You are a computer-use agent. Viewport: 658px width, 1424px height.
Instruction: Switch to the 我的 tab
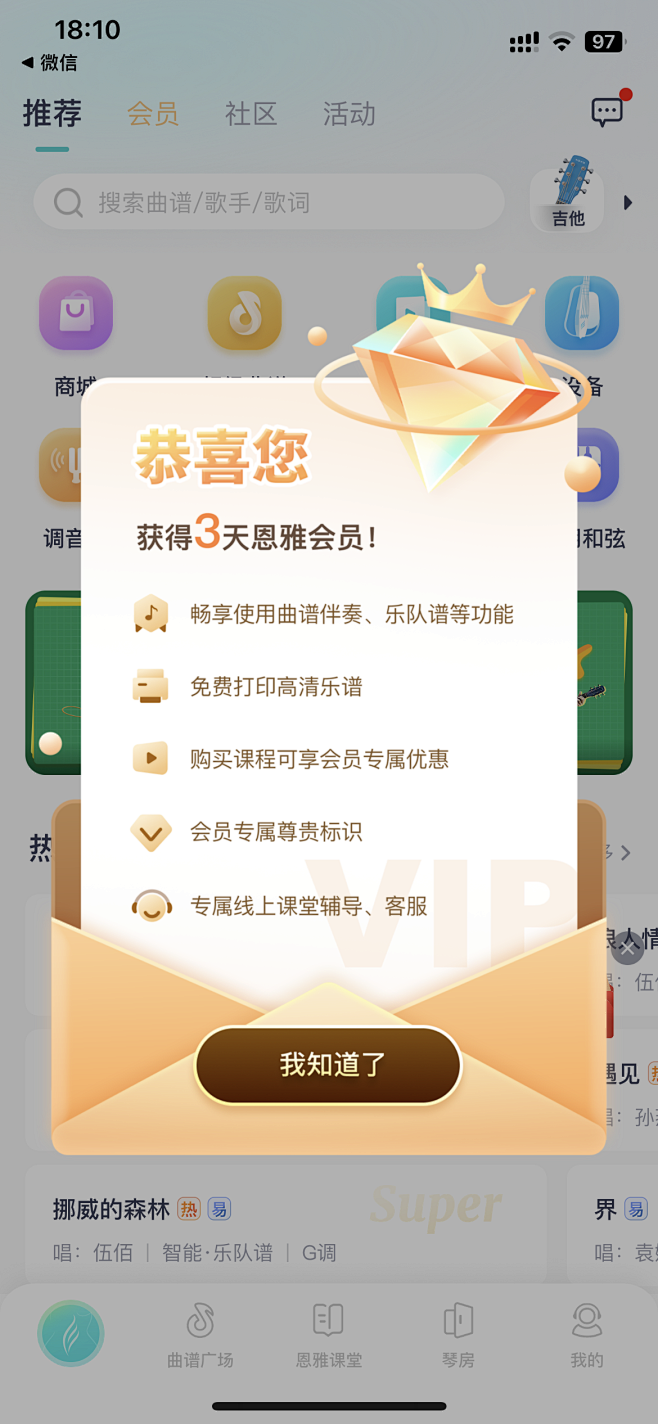point(587,1335)
